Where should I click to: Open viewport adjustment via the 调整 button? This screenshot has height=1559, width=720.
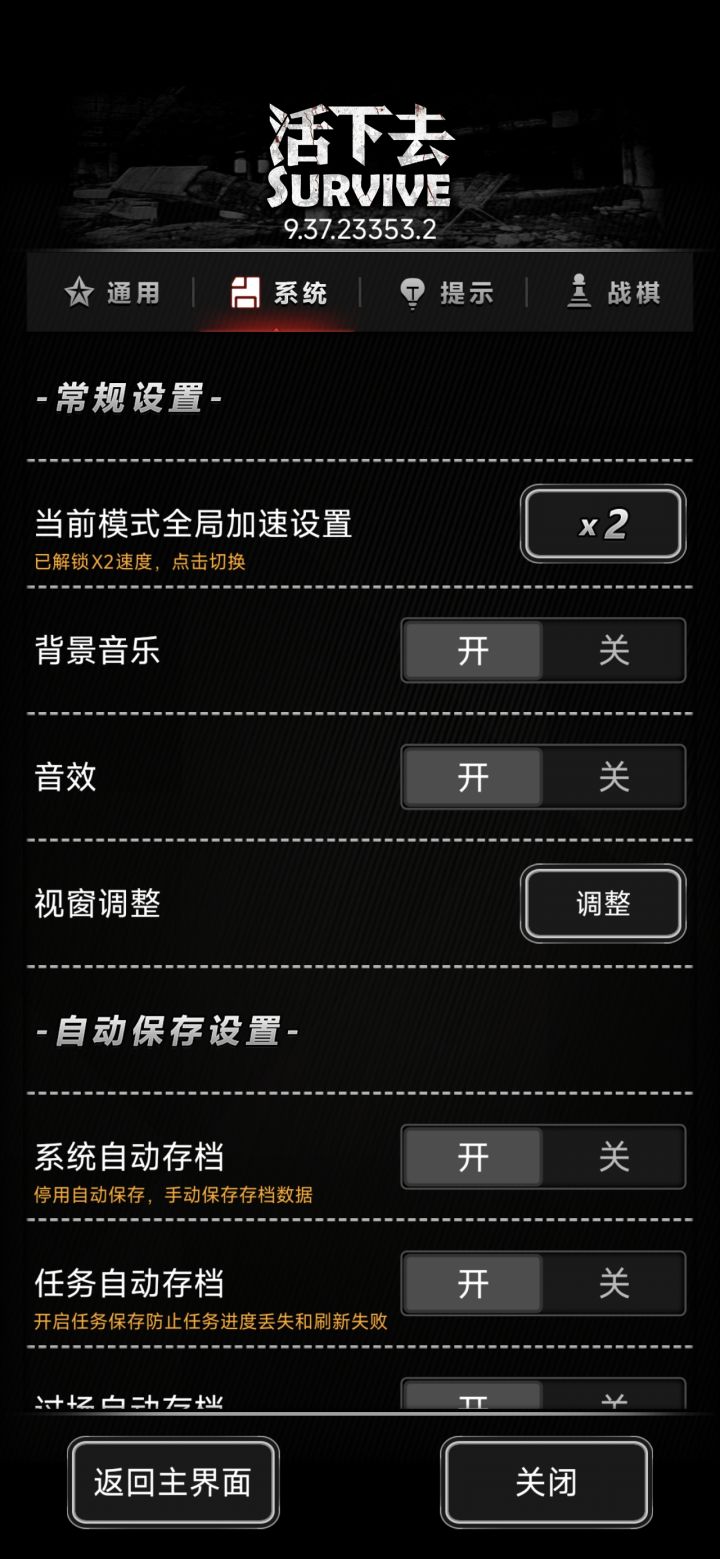click(603, 903)
